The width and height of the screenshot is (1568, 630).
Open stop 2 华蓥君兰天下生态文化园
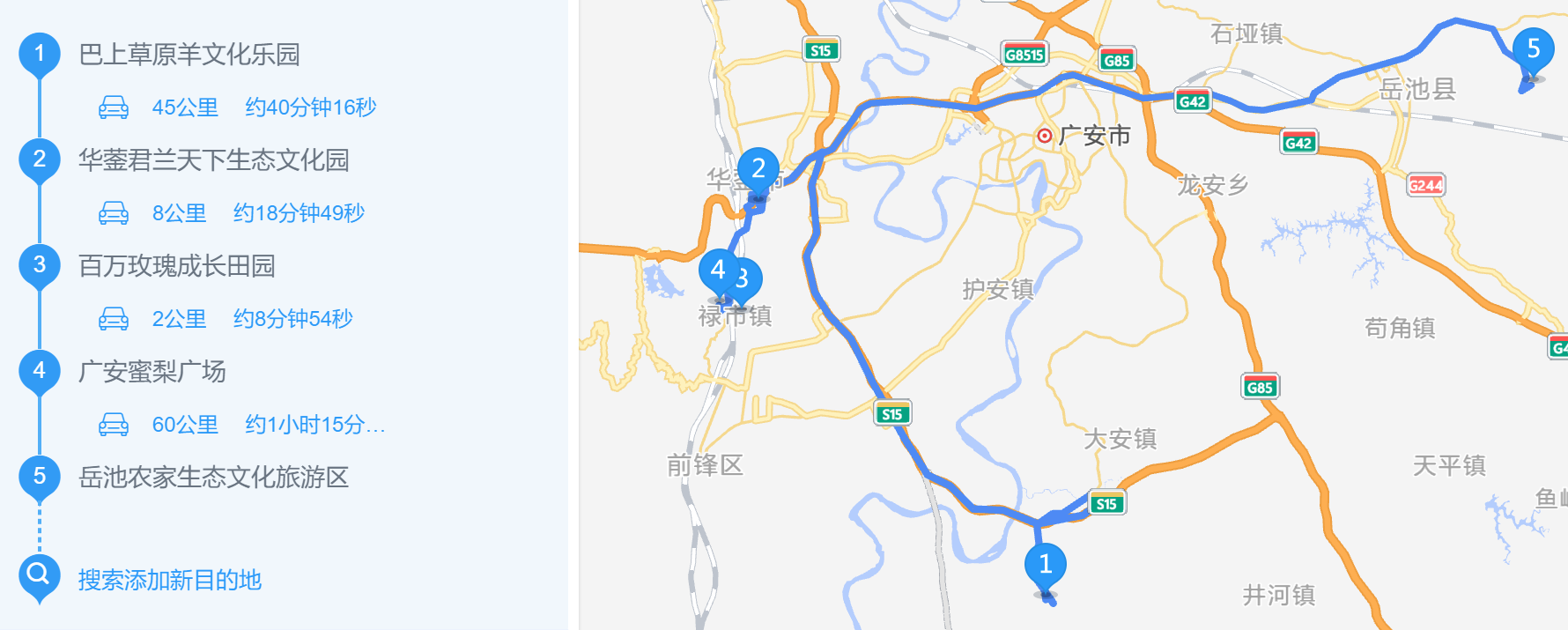point(213,160)
